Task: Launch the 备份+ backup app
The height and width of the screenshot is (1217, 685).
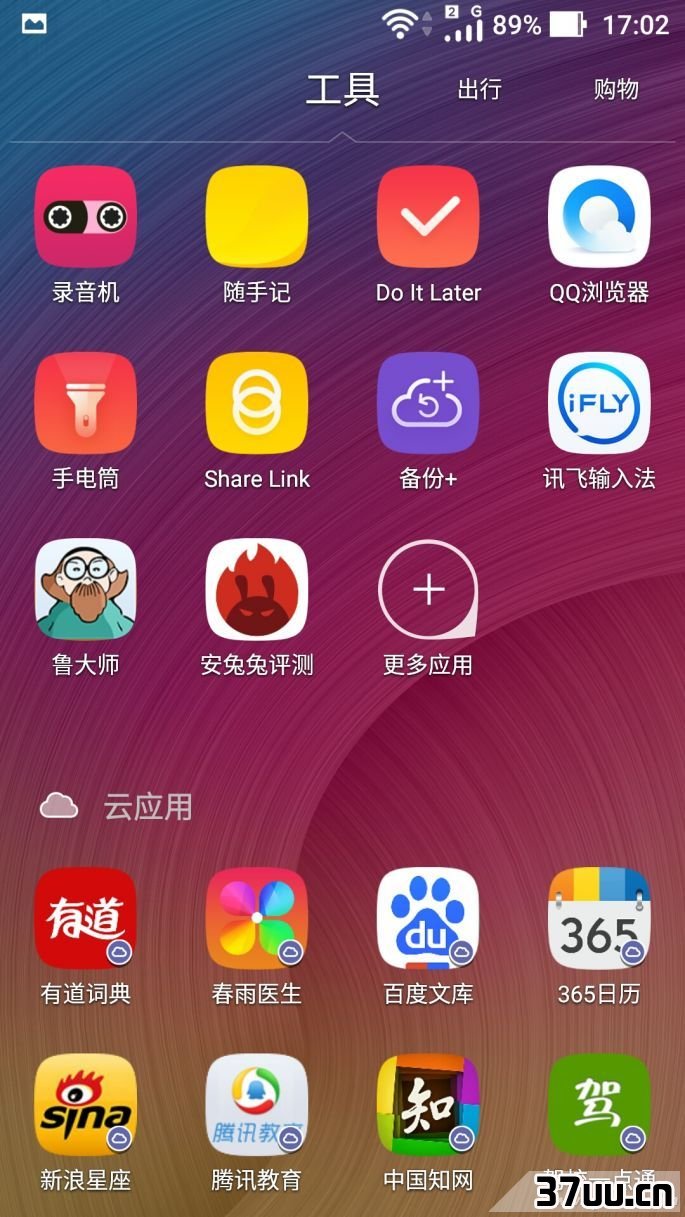Action: click(428, 403)
